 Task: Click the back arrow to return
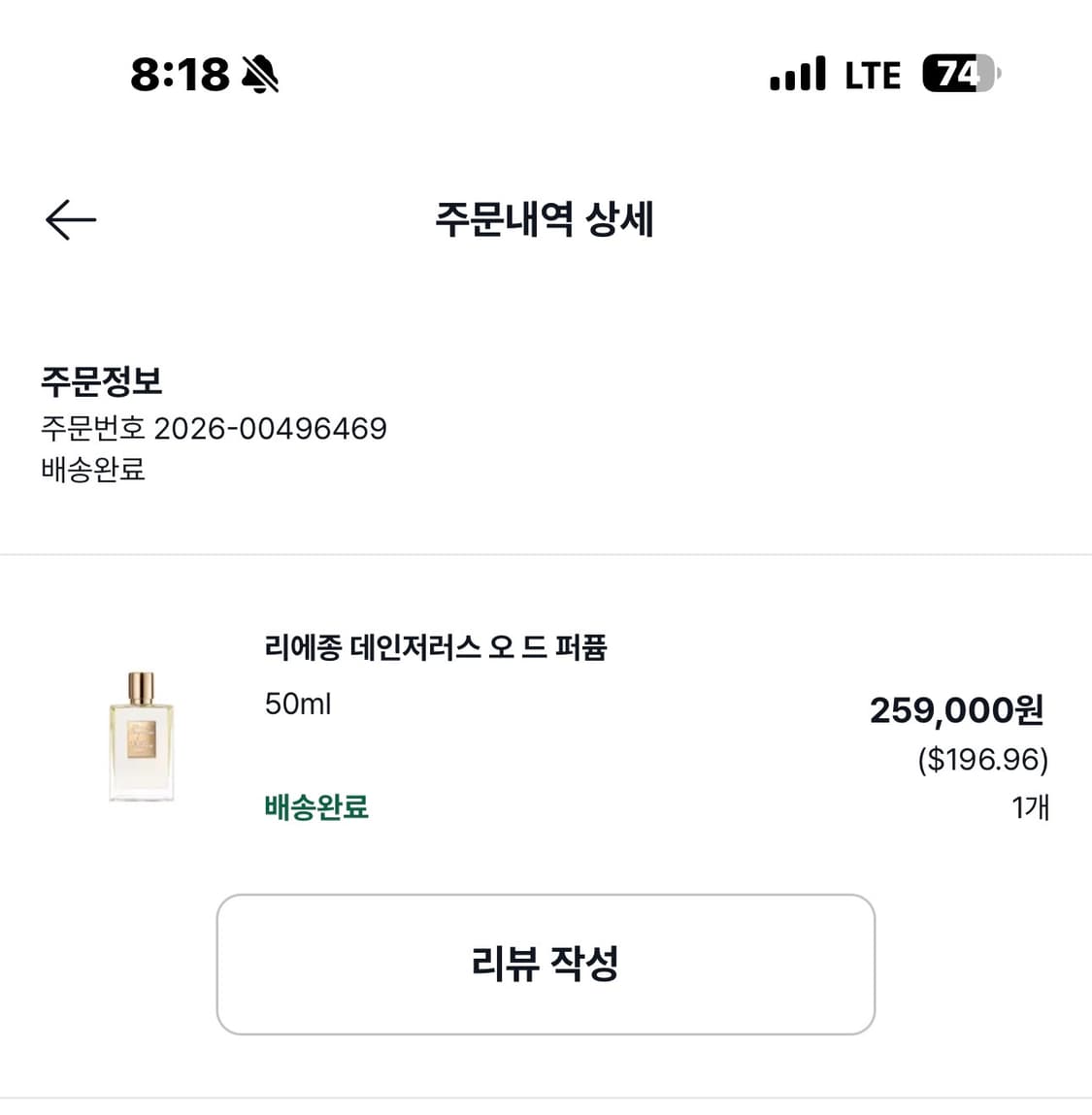click(x=70, y=219)
